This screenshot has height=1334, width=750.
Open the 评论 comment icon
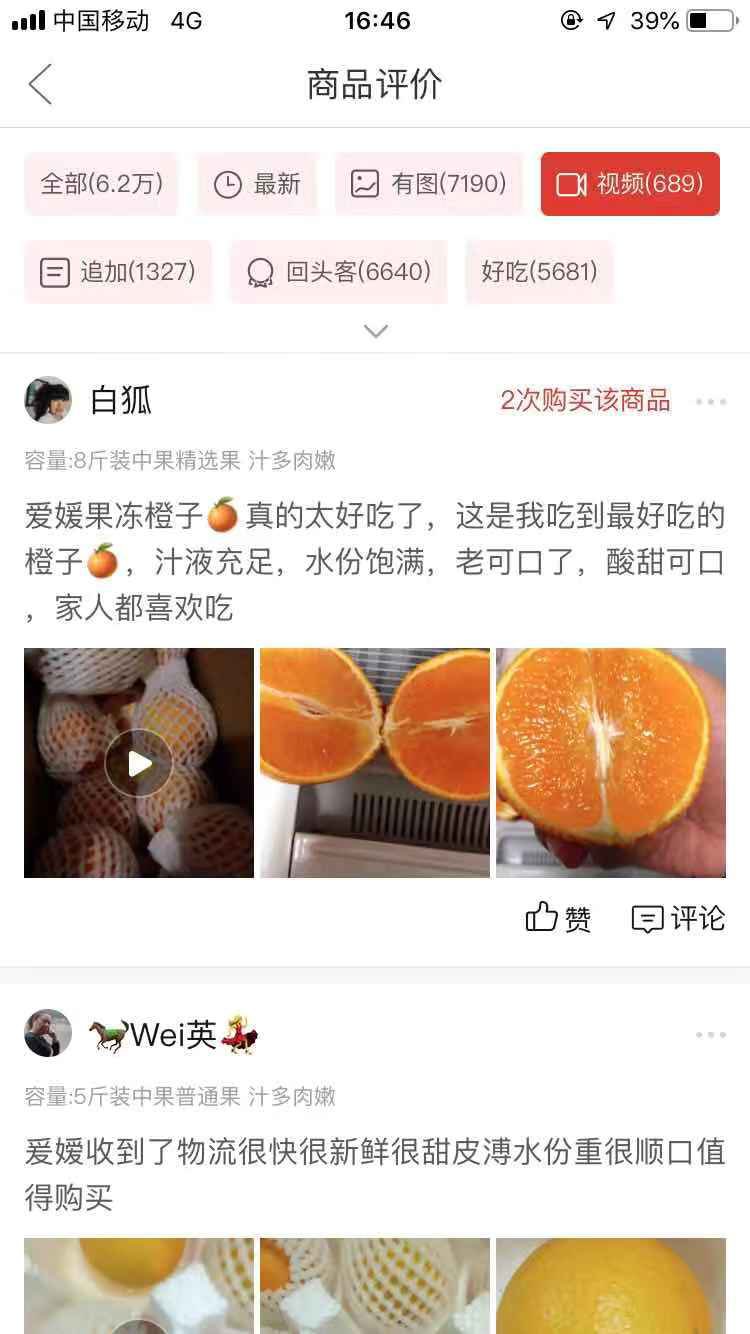click(x=650, y=918)
